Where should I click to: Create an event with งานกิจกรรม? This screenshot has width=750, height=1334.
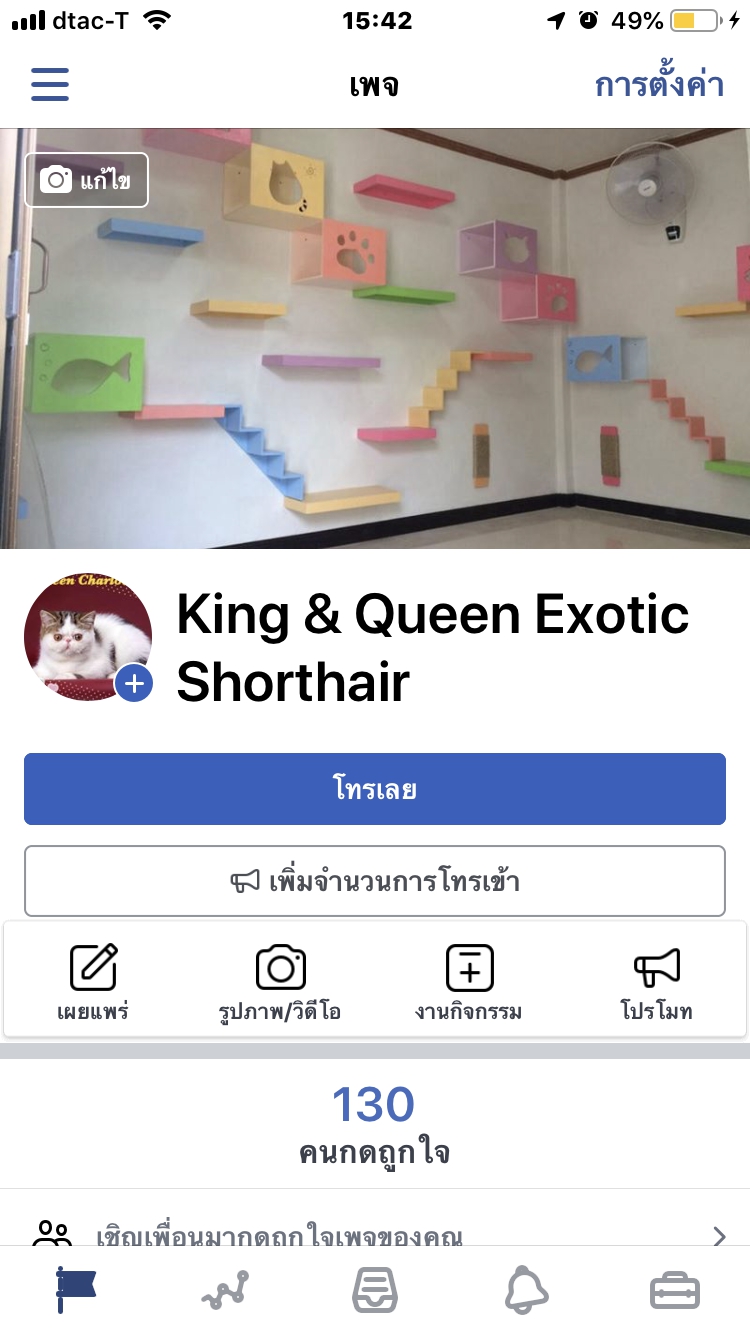coord(469,981)
